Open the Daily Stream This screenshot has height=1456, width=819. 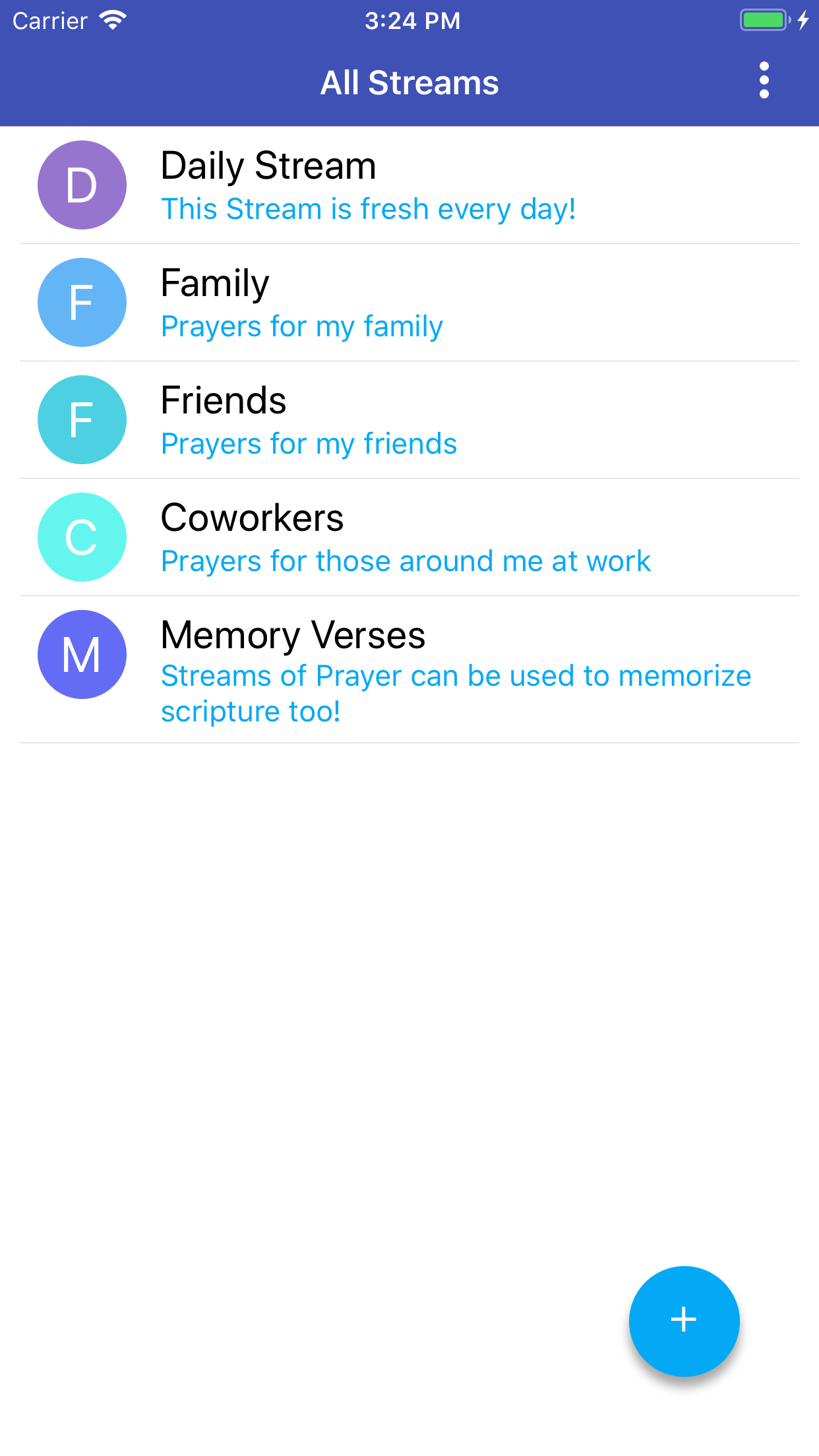(x=409, y=185)
